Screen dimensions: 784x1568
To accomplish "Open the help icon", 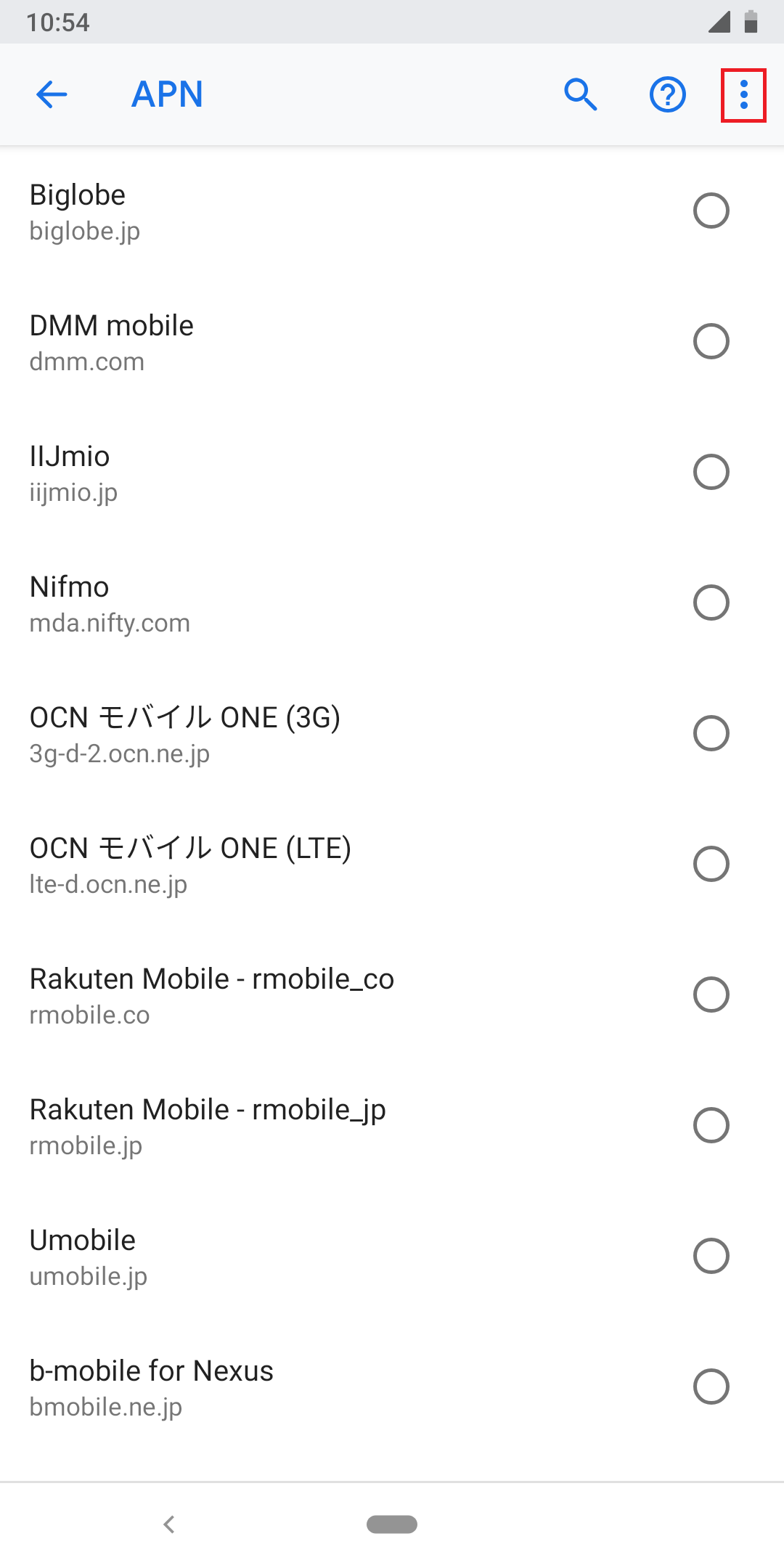I will 667,94.
